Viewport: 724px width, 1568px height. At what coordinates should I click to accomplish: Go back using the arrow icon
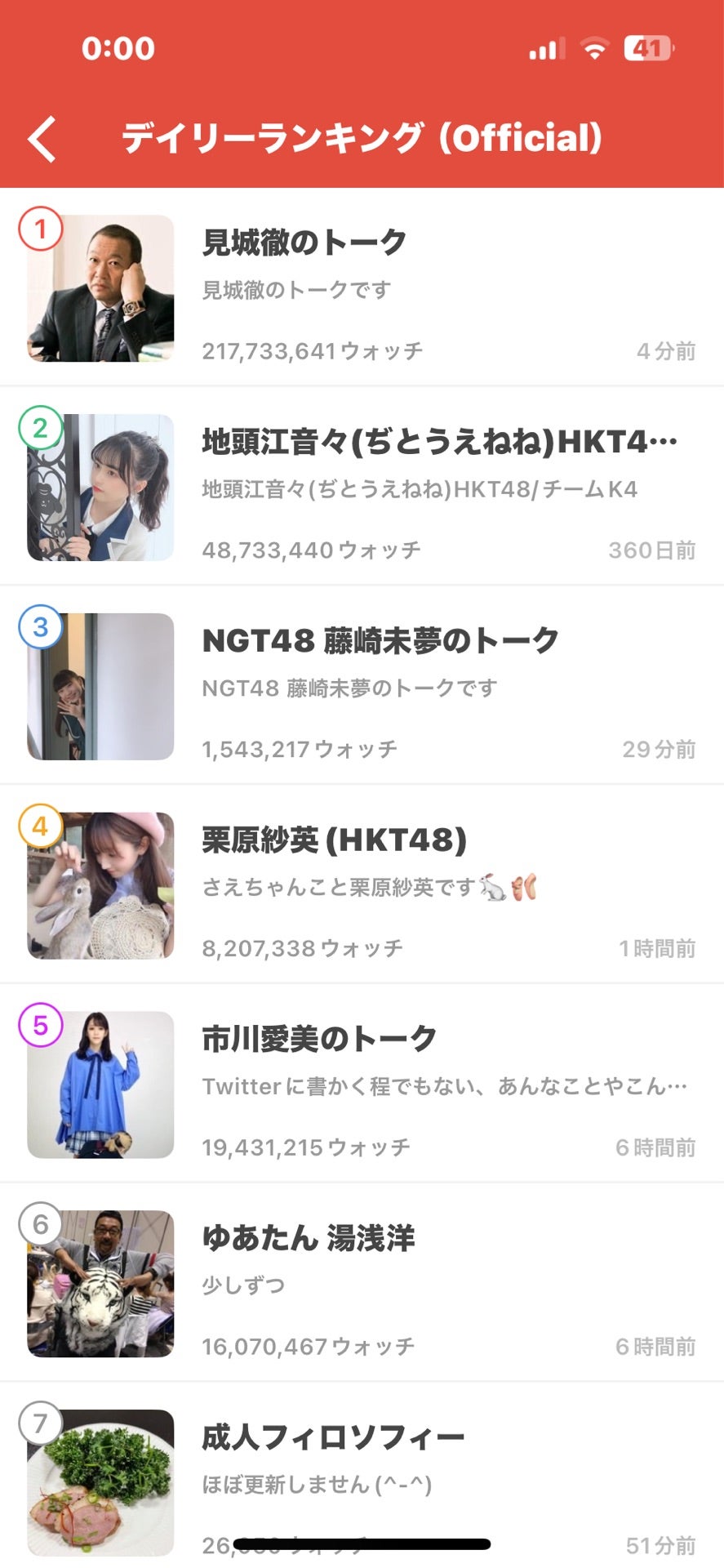[x=42, y=139]
